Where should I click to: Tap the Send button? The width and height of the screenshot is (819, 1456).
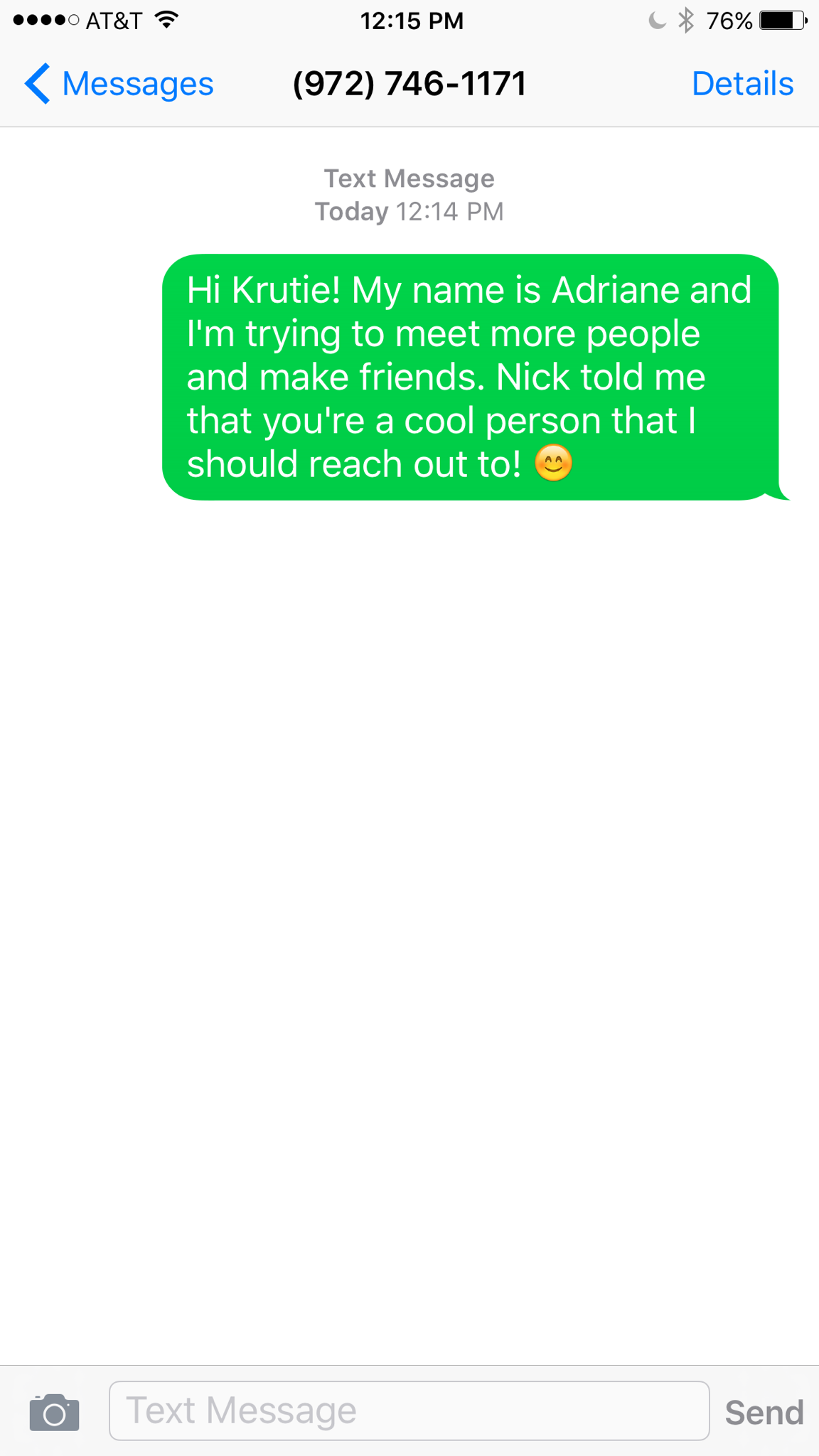point(764,1412)
